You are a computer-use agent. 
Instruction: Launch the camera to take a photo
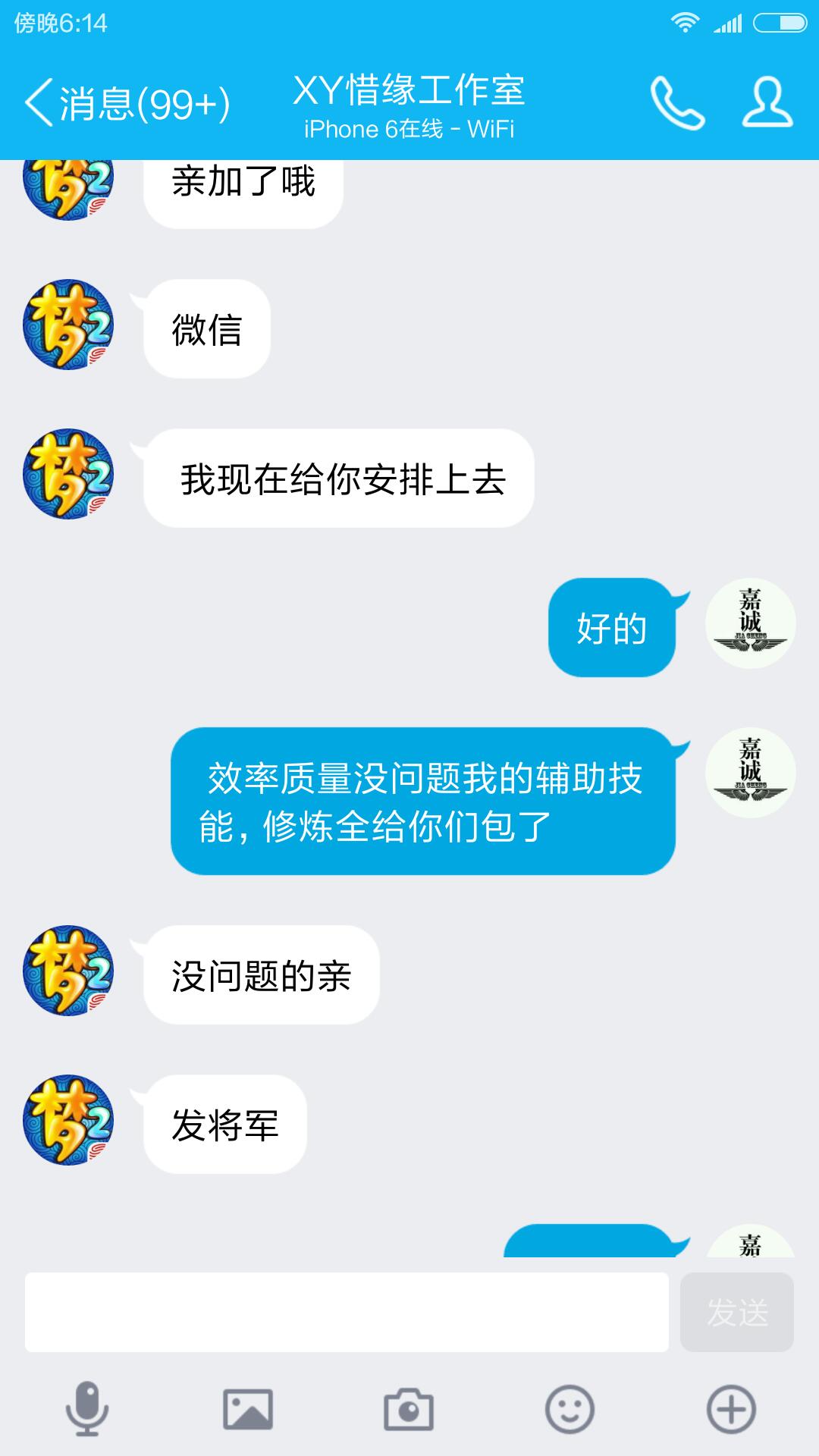click(409, 1410)
